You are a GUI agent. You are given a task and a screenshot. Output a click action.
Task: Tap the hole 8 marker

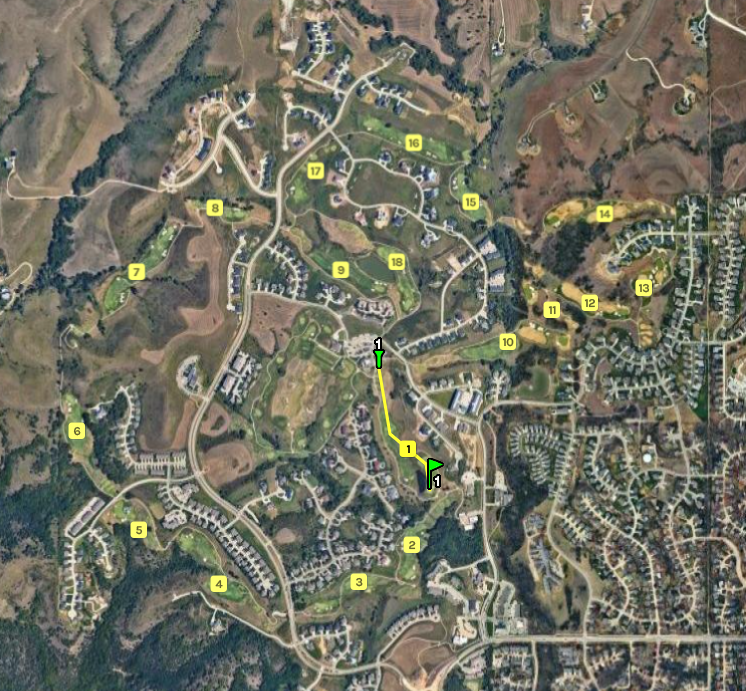click(214, 208)
